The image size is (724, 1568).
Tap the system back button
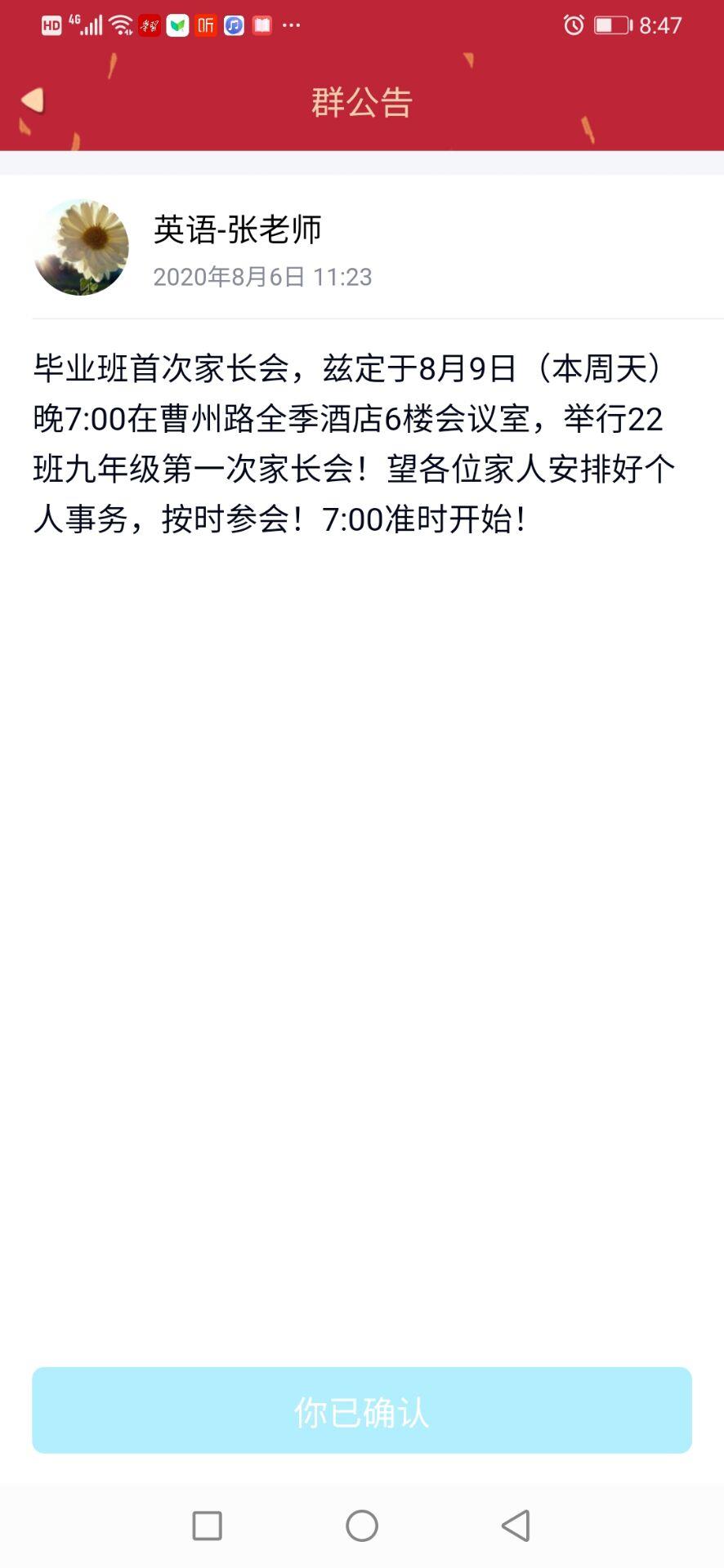(x=516, y=1525)
